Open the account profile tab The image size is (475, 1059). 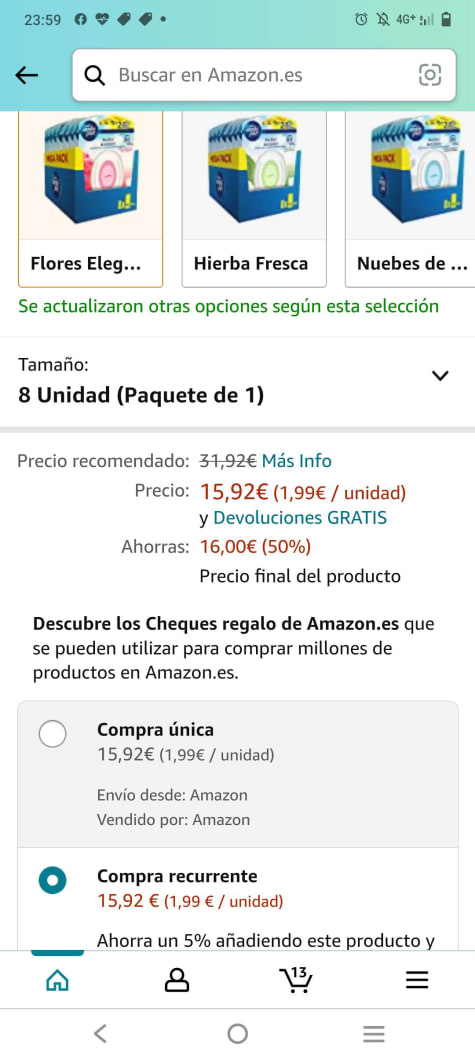click(177, 980)
